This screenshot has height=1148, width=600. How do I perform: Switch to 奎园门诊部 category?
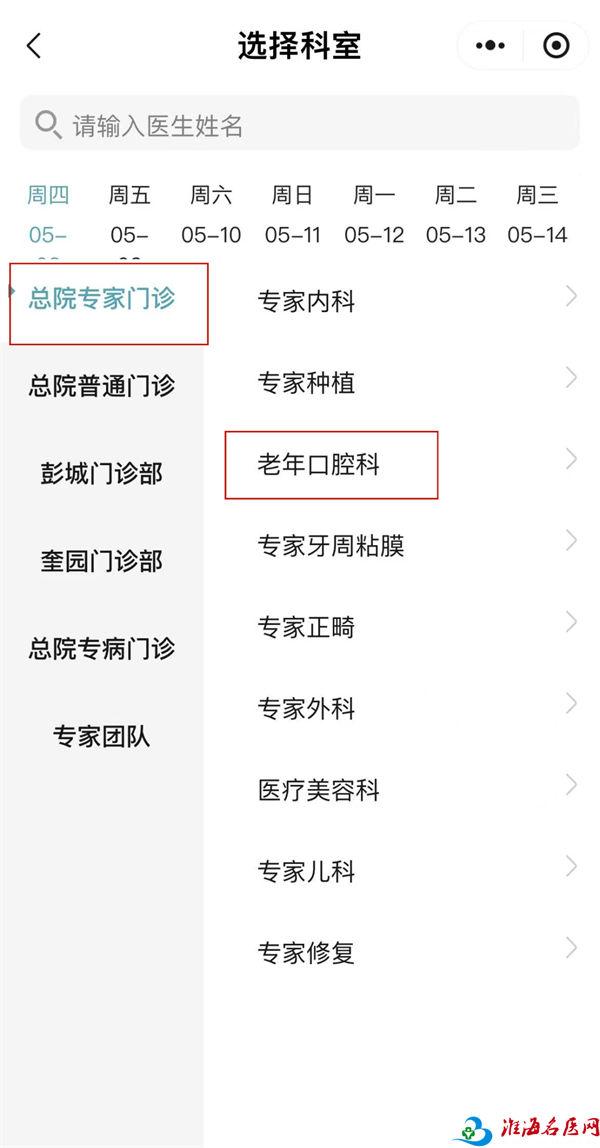102,562
